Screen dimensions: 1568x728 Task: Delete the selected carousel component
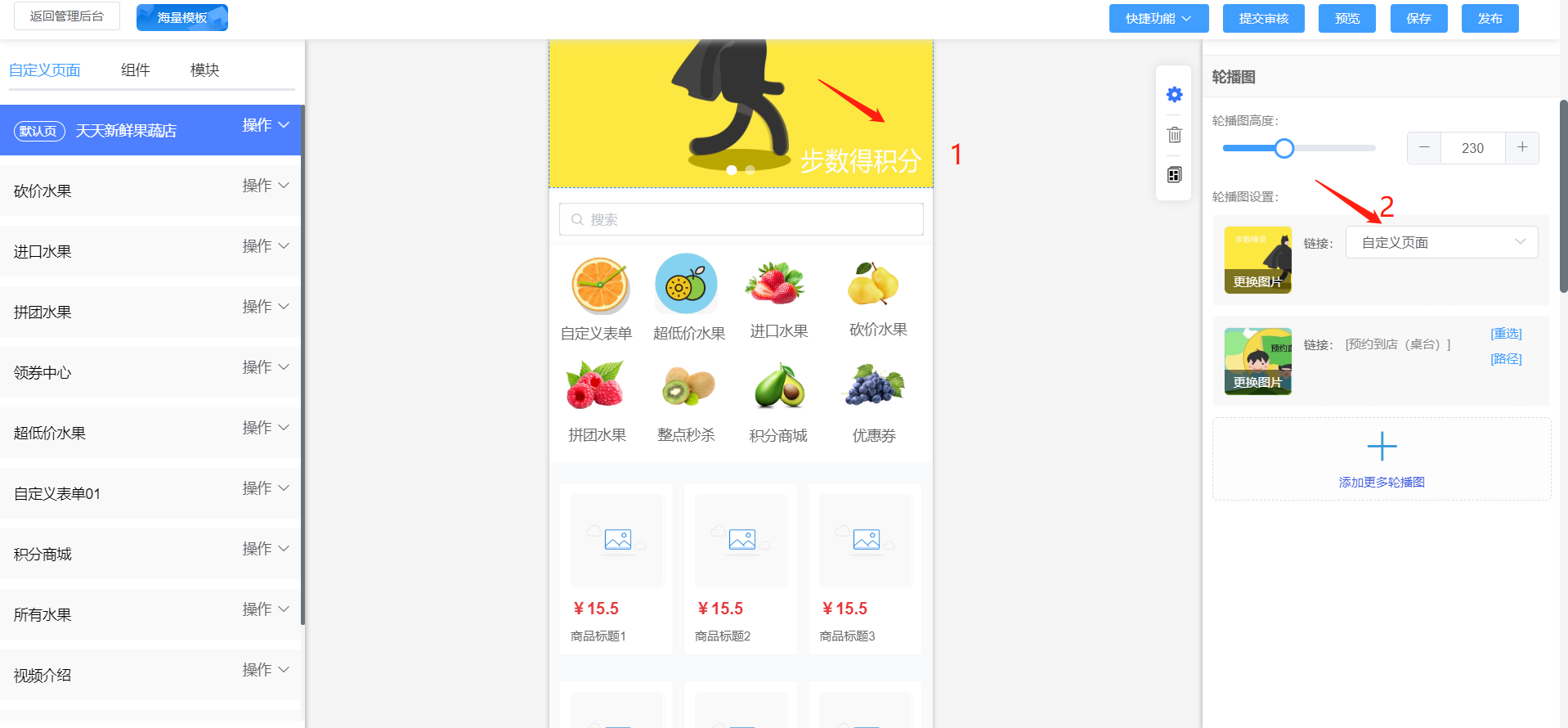pos(1174,135)
